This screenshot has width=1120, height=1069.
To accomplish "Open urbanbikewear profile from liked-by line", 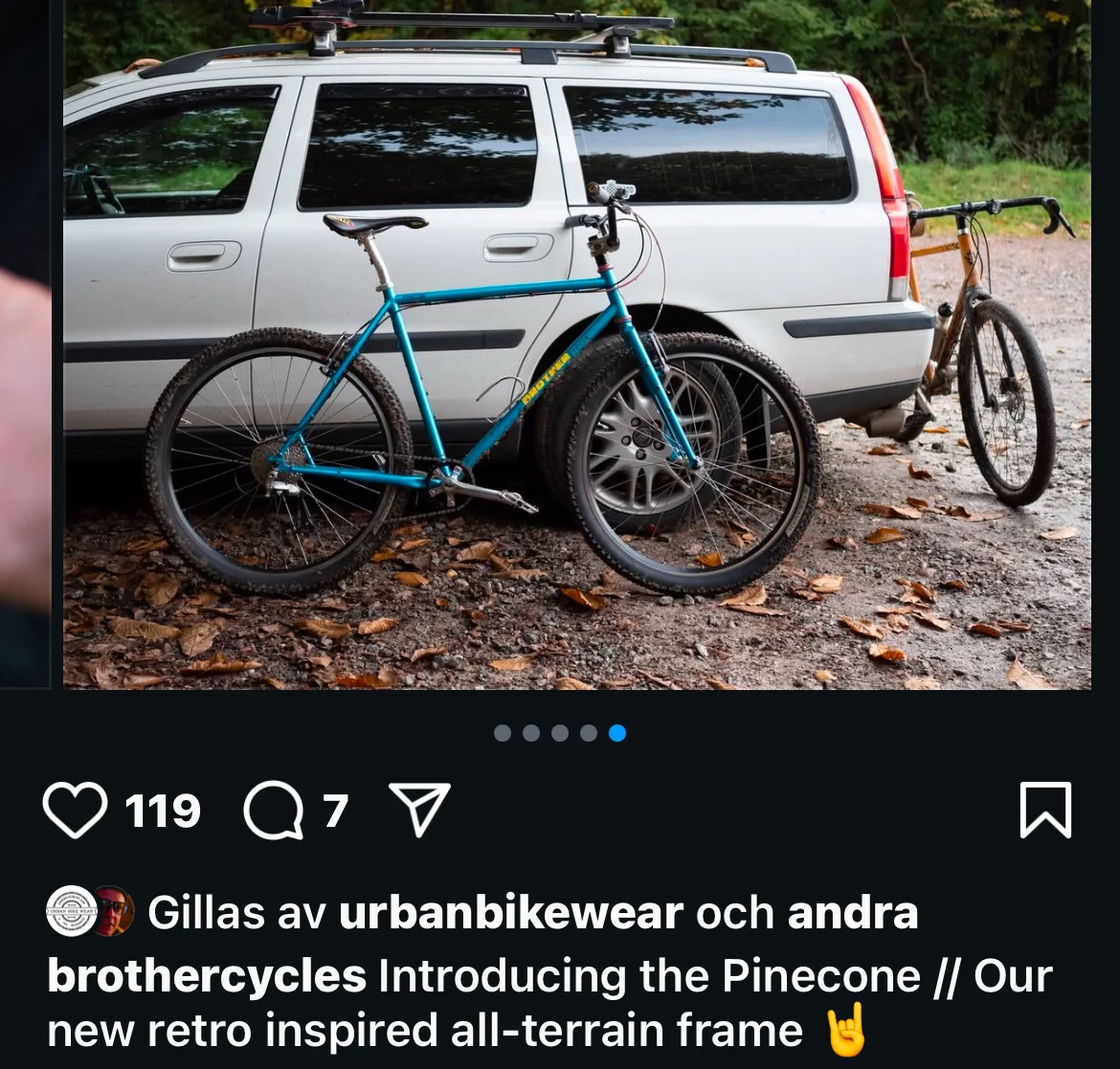I will click(511, 913).
